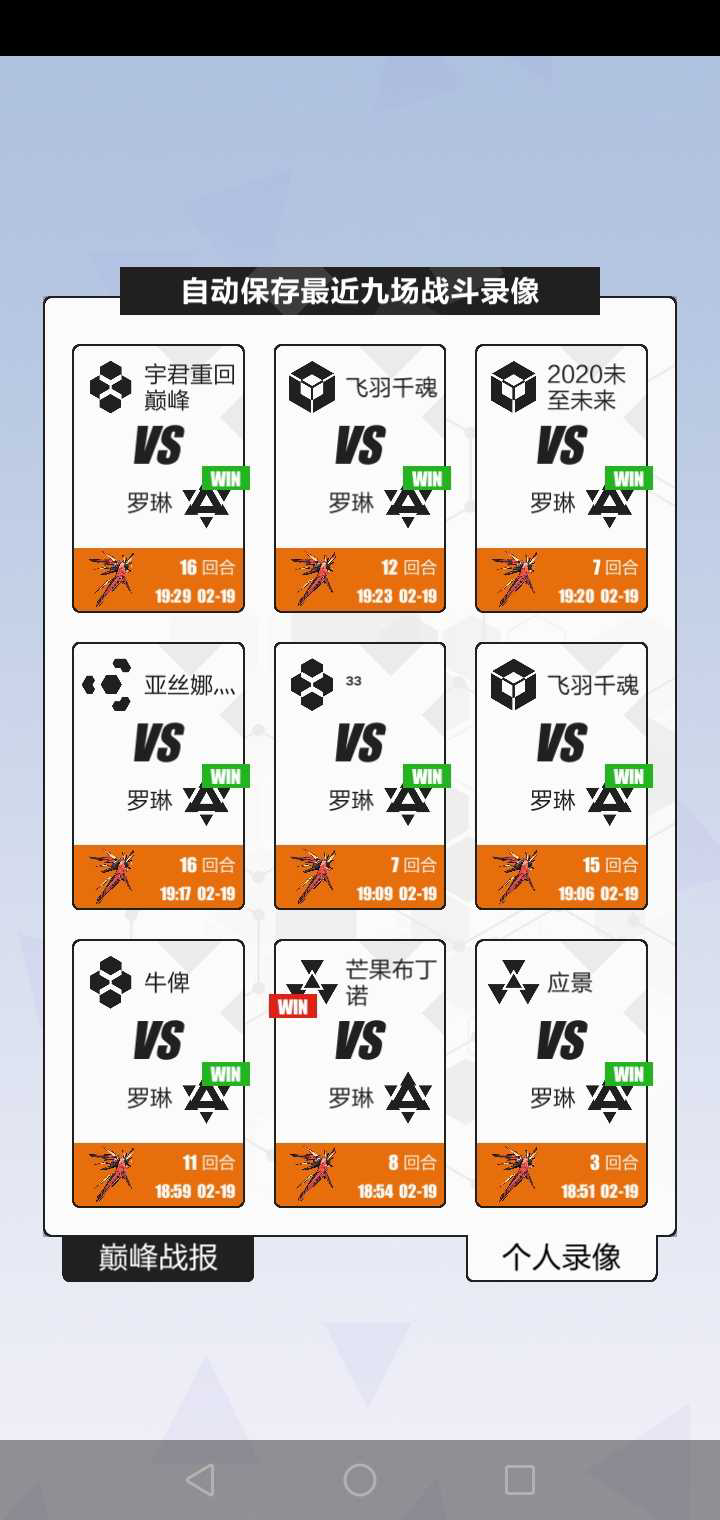Viewport: 720px width, 1520px height.
Task: Open replay against 2020未至未来
Action: (x=561, y=478)
